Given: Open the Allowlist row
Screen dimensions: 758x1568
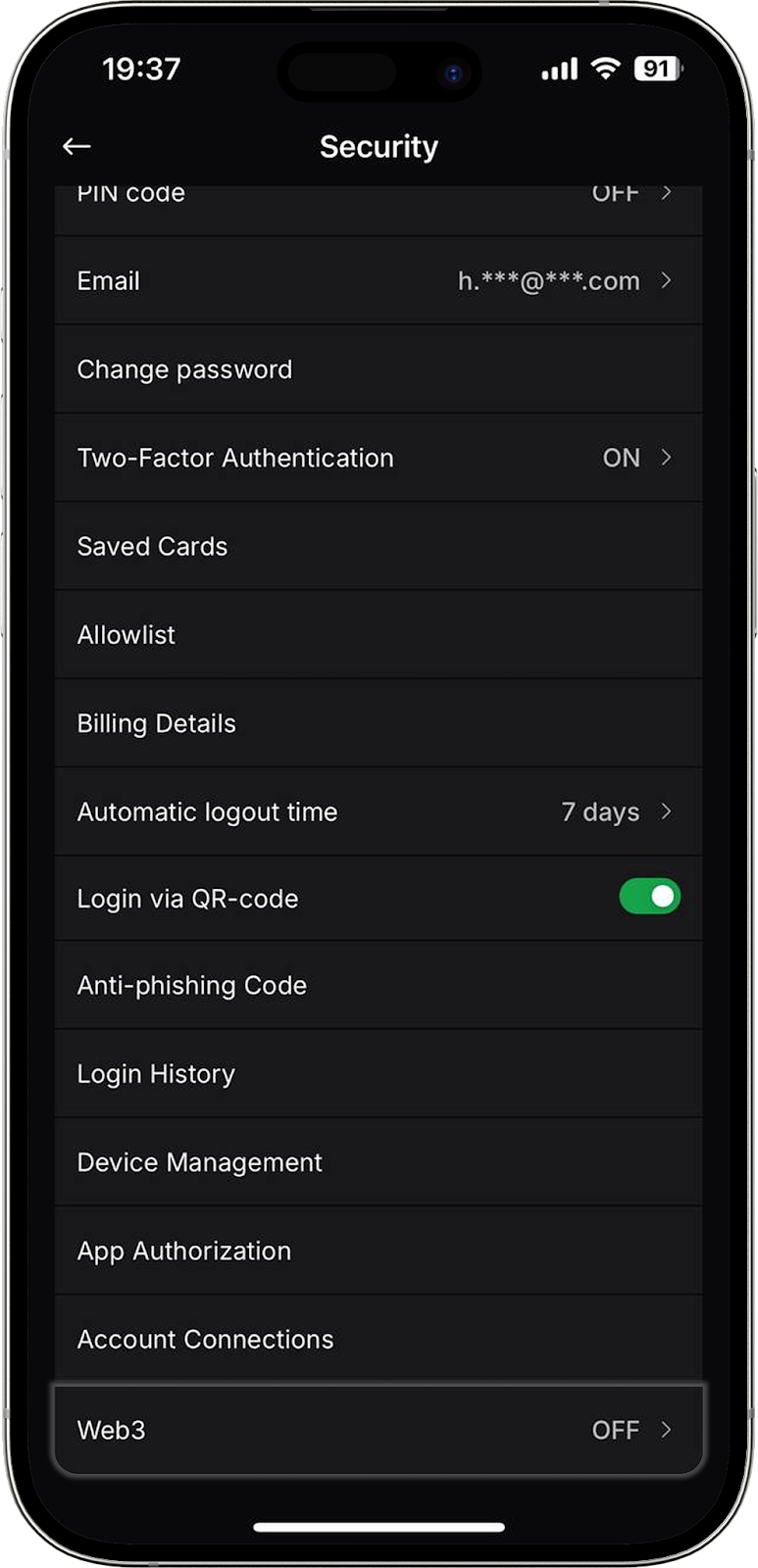Looking at the screenshot, I should [x=378, y=635].
